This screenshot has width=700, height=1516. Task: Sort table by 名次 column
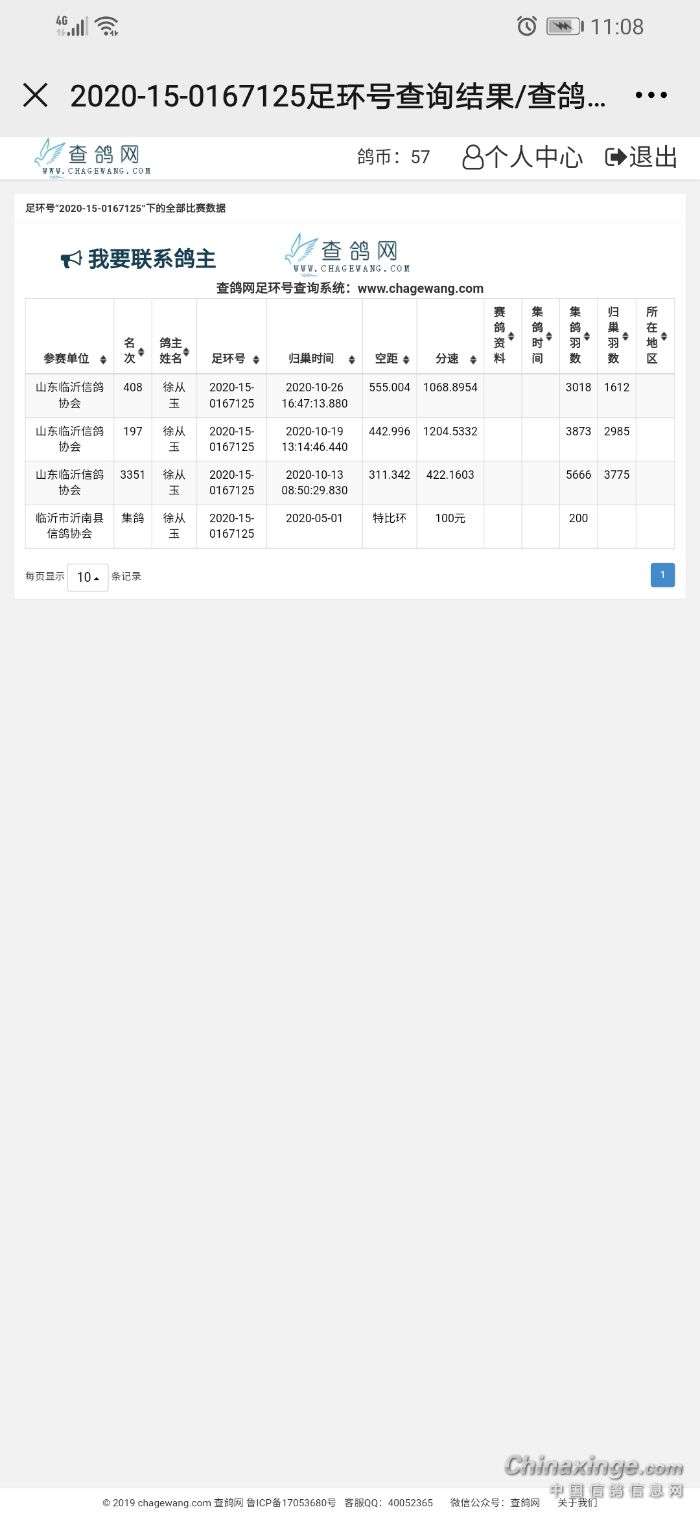click(x=132, y=350)
